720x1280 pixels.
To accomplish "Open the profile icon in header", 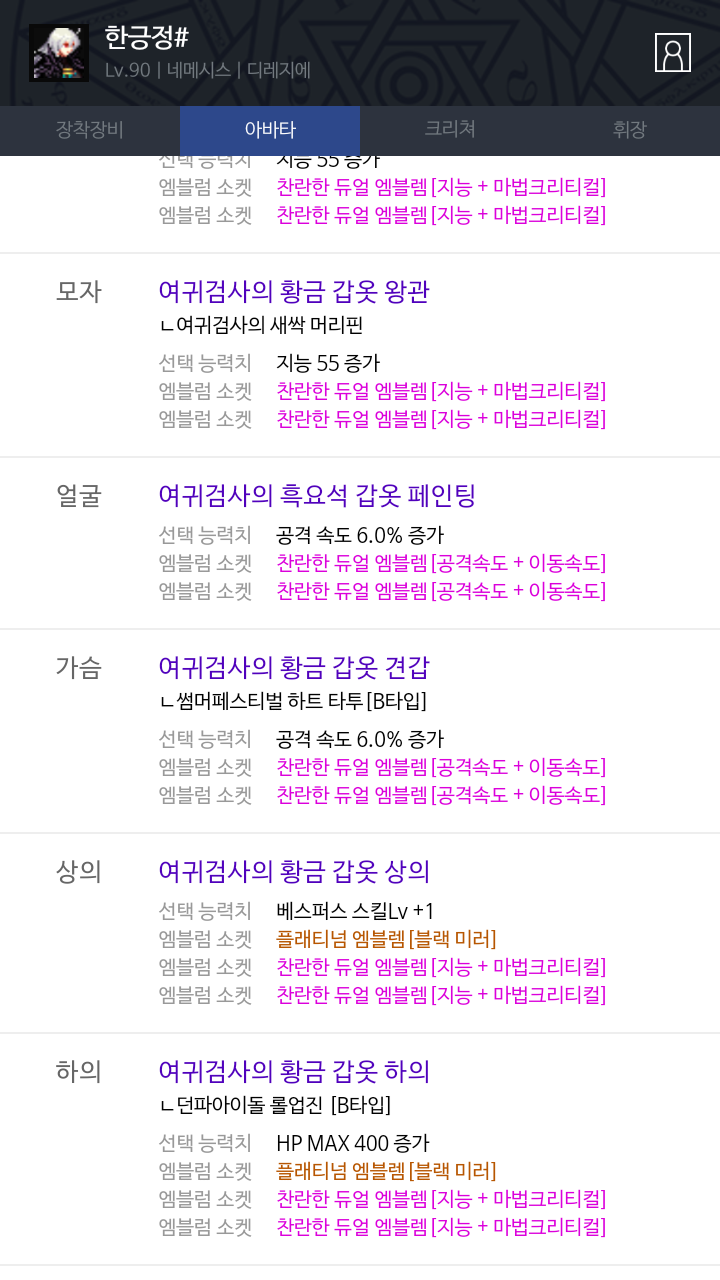I will pos(673,53).
